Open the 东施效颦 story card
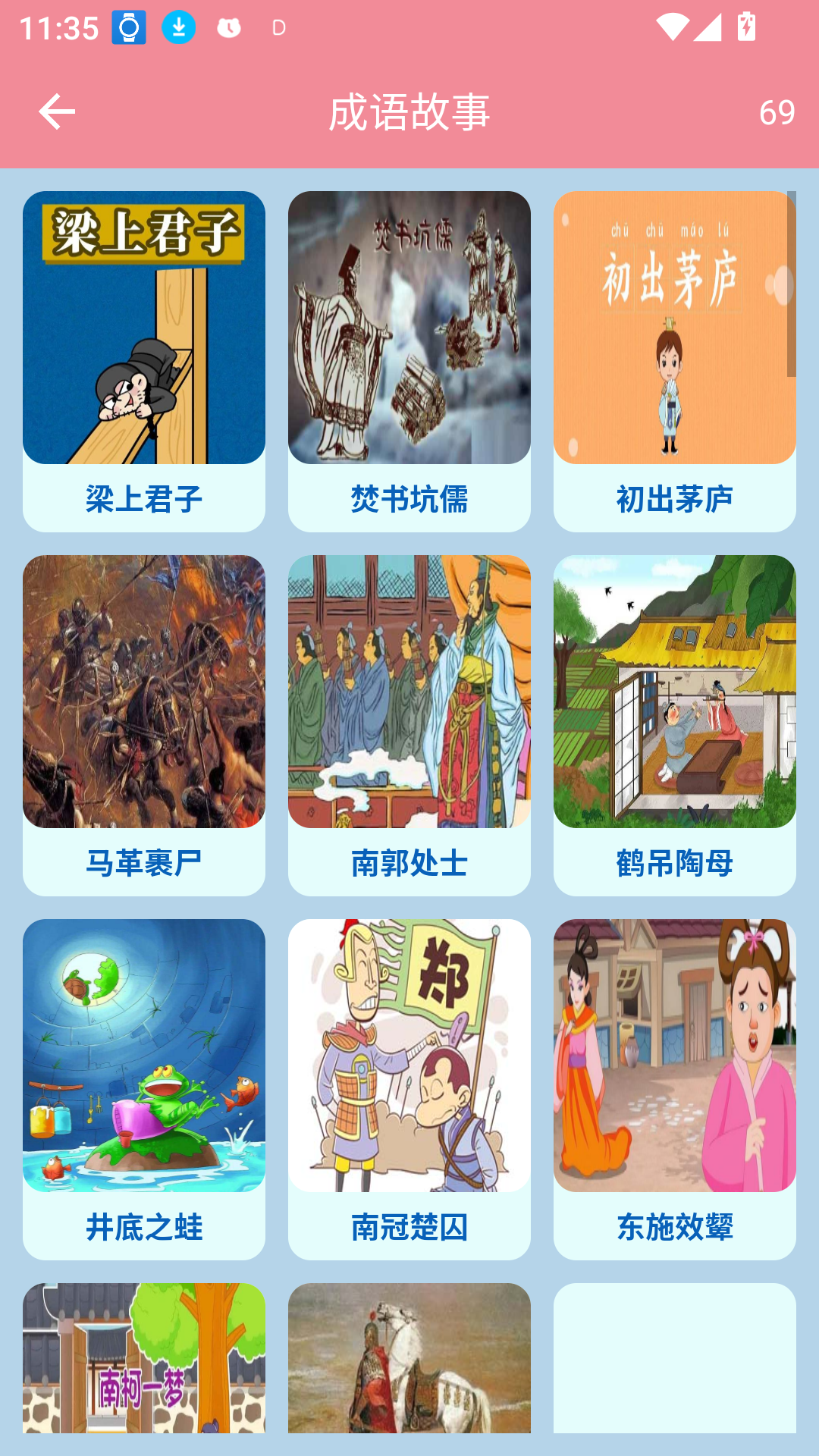 point(675,1089)
